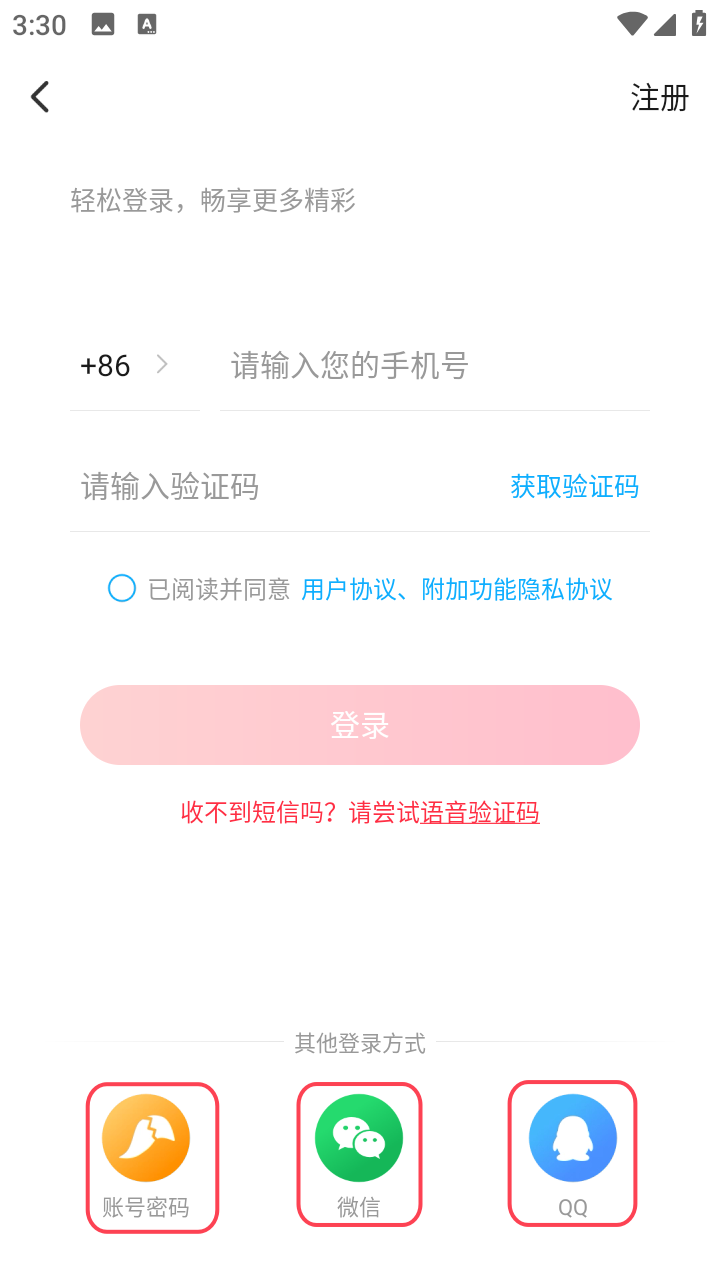
Task: Go back using the top-left arrow
Action: [x=40, y=97]
